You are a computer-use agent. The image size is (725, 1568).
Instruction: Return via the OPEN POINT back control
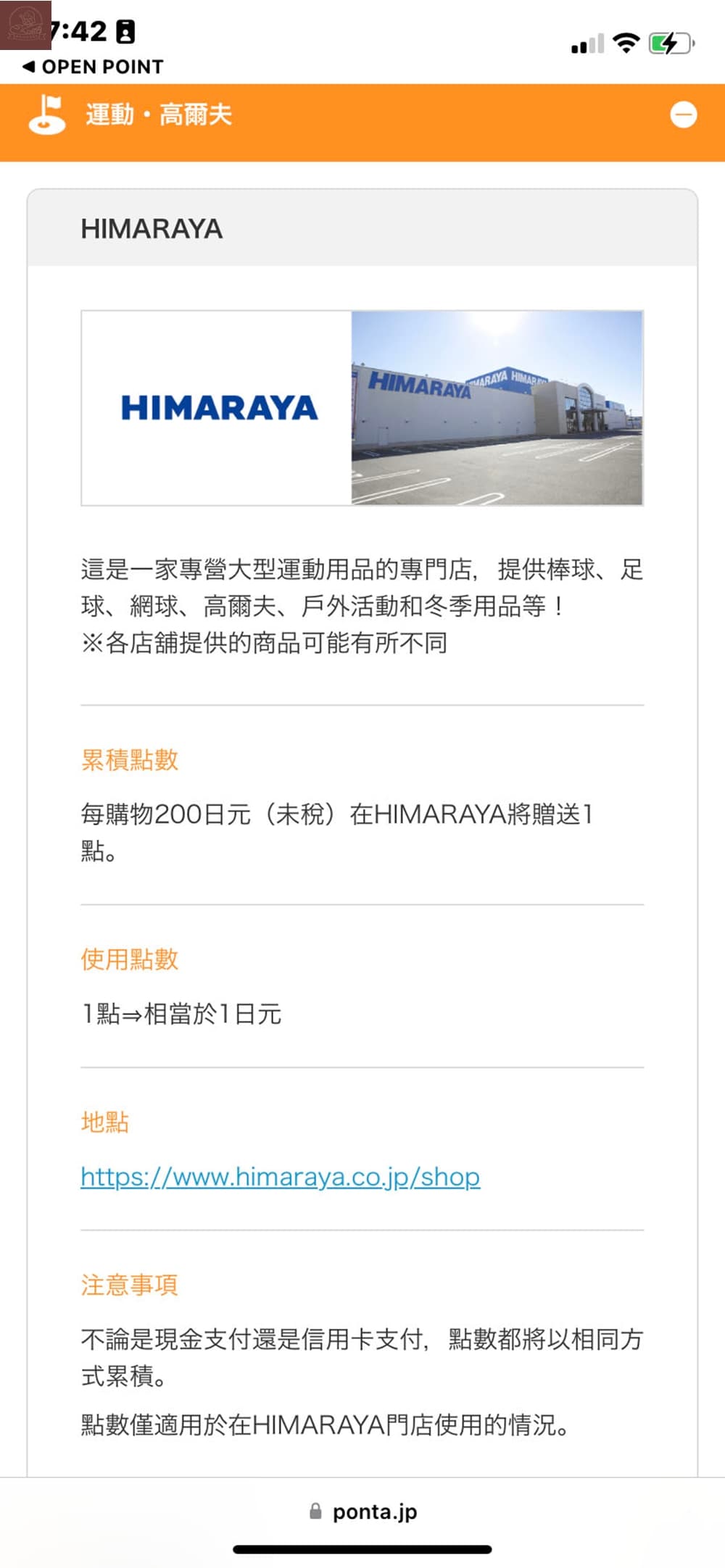[x=92, y=67]
